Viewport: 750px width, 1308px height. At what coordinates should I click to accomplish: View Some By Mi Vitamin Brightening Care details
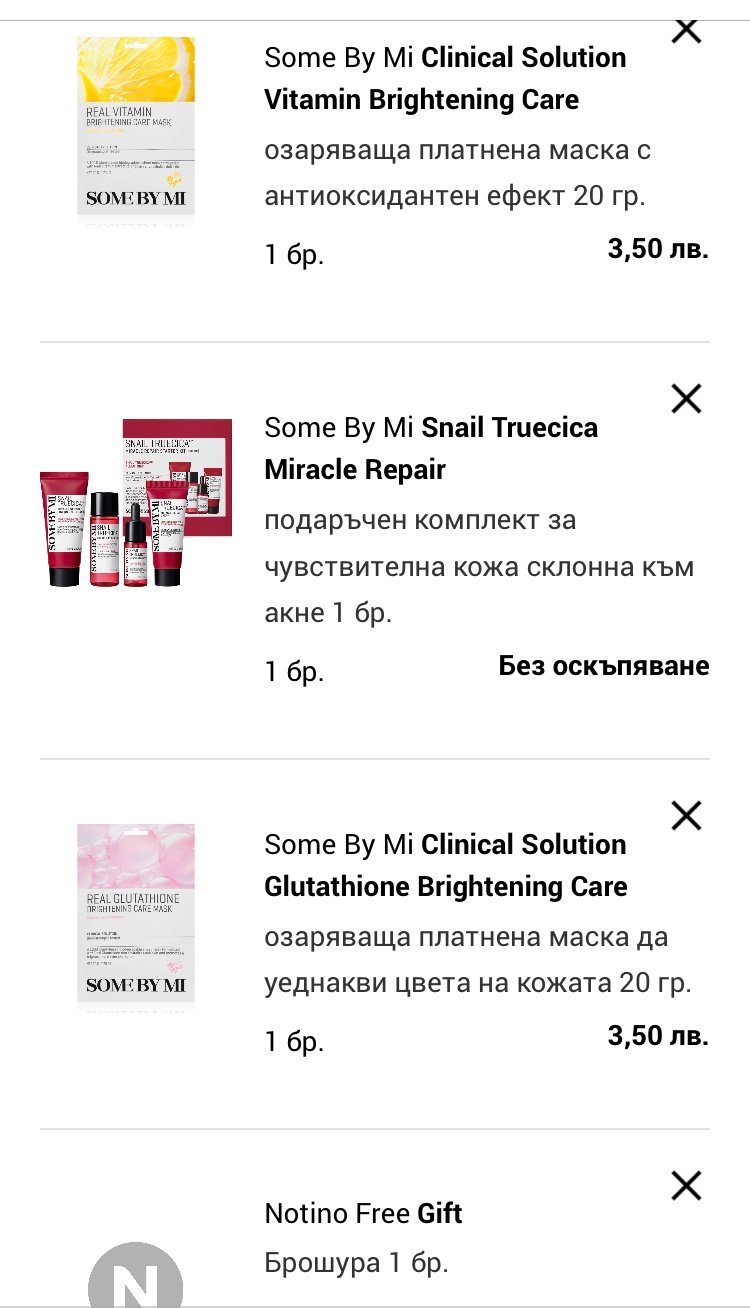point(445,79)
